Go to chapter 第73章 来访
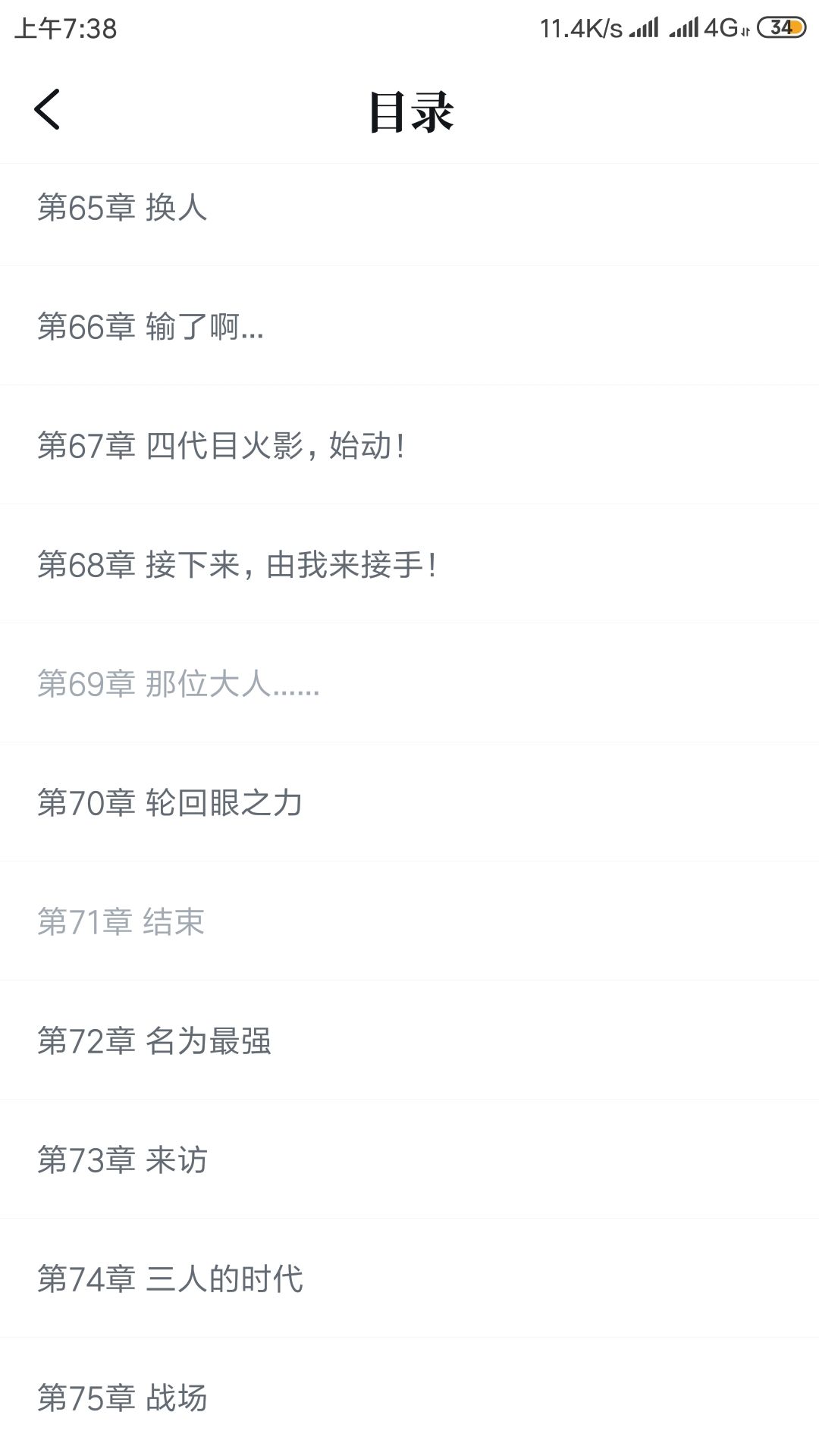This screenshot has height=1456, width=819. (409, 1159)
